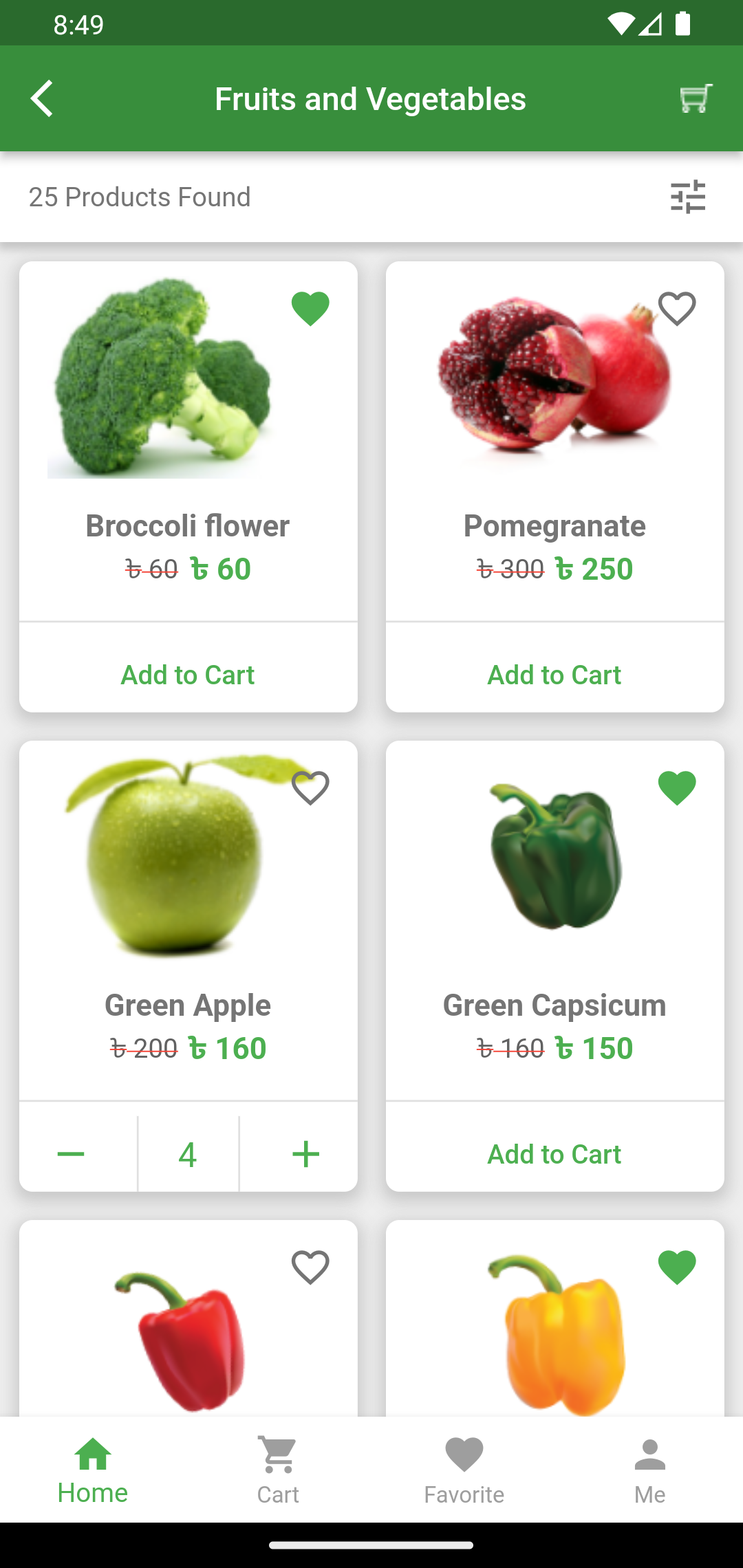743x1568 pixels.
Task: Go back from Fruits and Vegetables
Action: click(43, 99)
